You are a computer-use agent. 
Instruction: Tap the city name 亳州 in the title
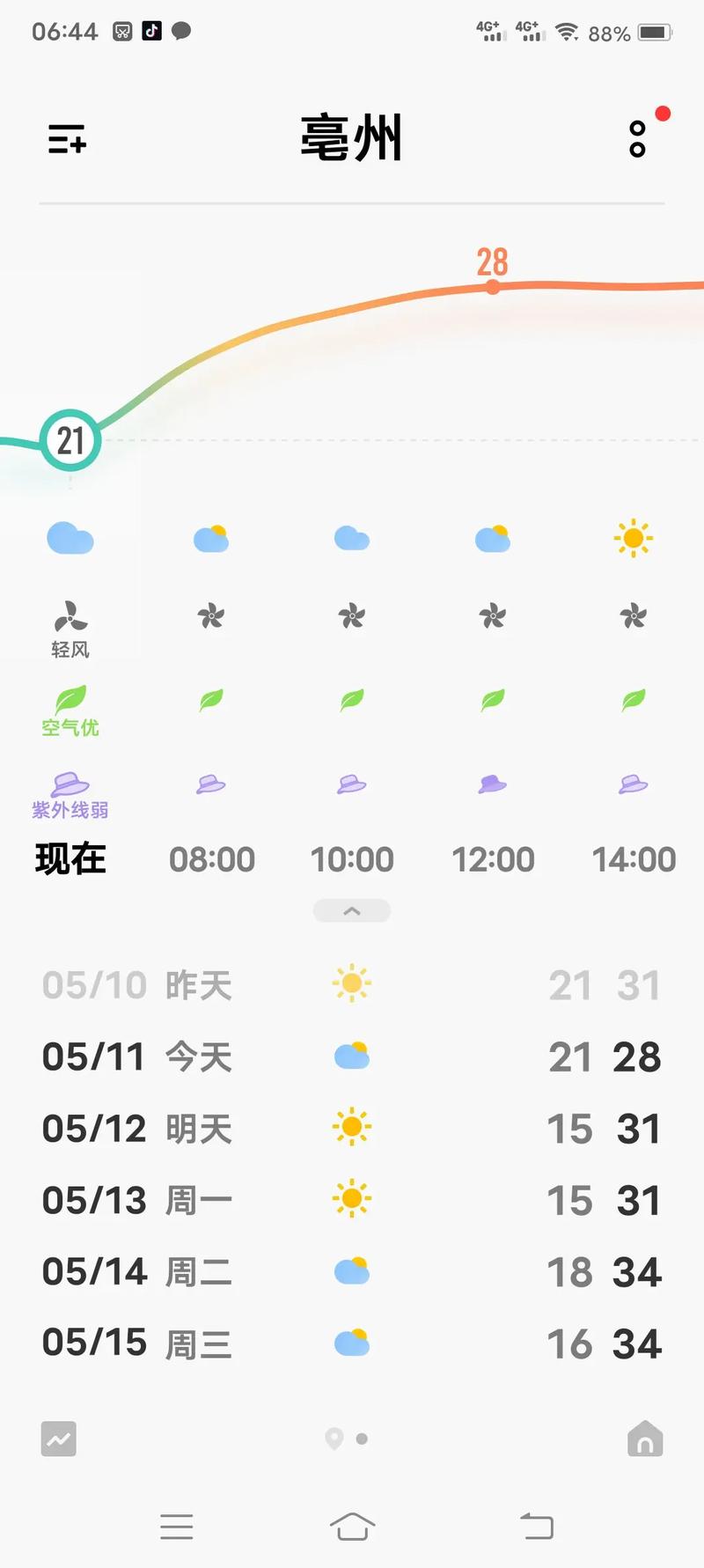[x=352, y=139]
